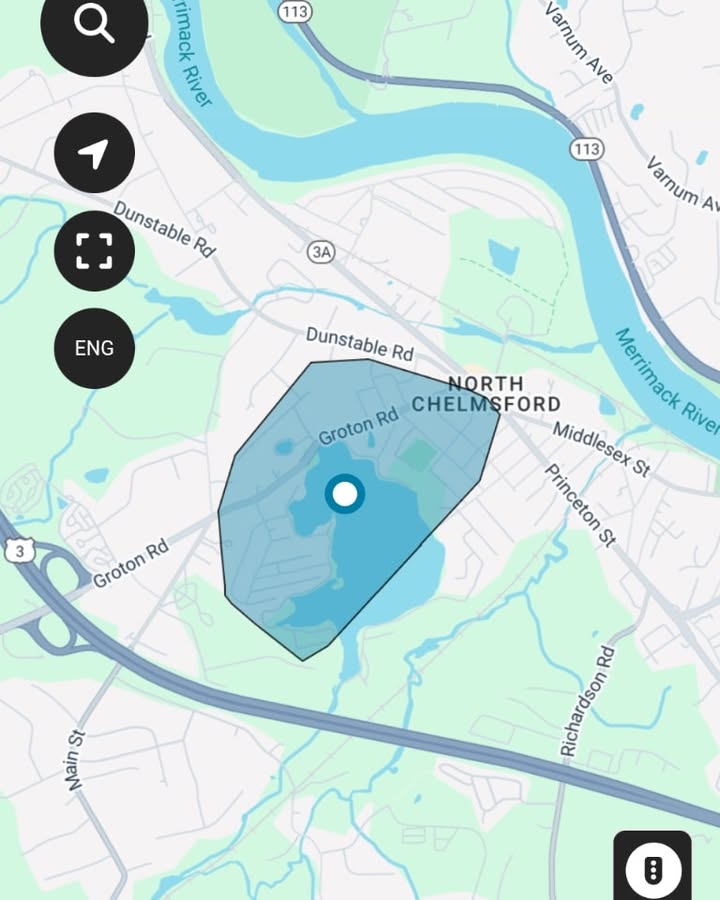Center map on my location

point(94,153)
